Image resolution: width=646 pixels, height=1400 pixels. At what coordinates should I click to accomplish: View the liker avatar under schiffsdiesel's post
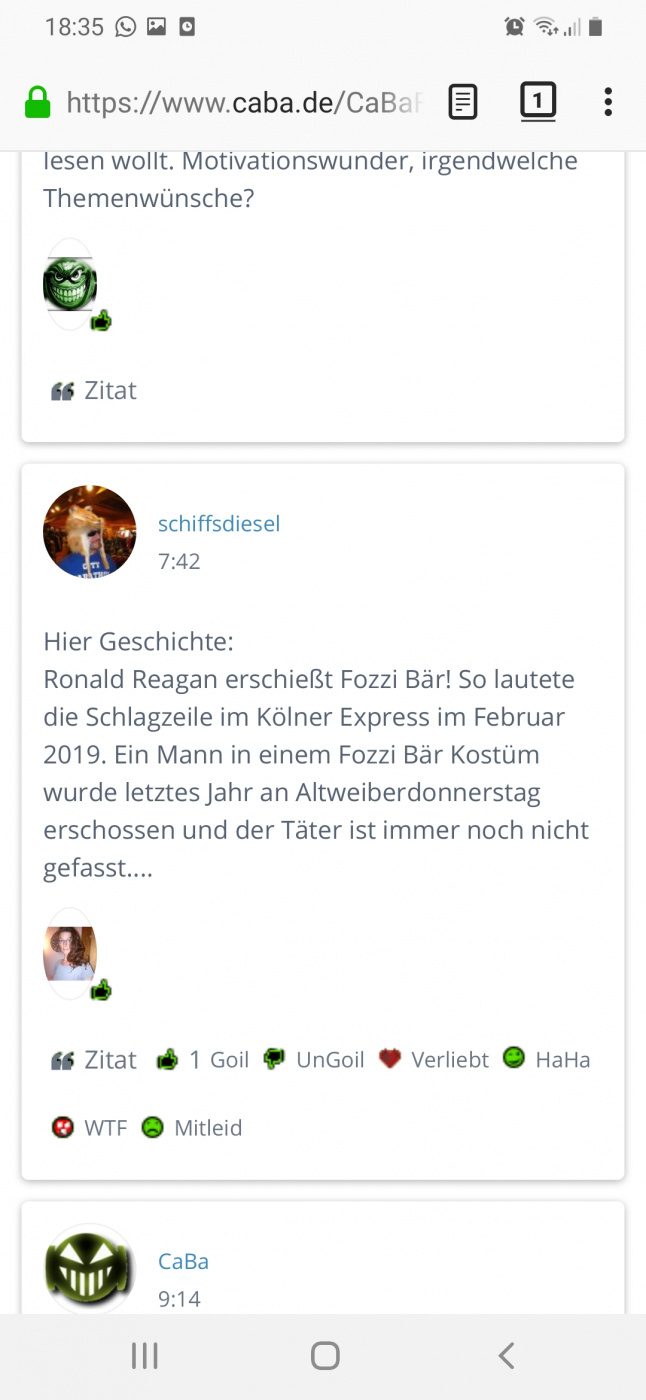tap(70, 953)
